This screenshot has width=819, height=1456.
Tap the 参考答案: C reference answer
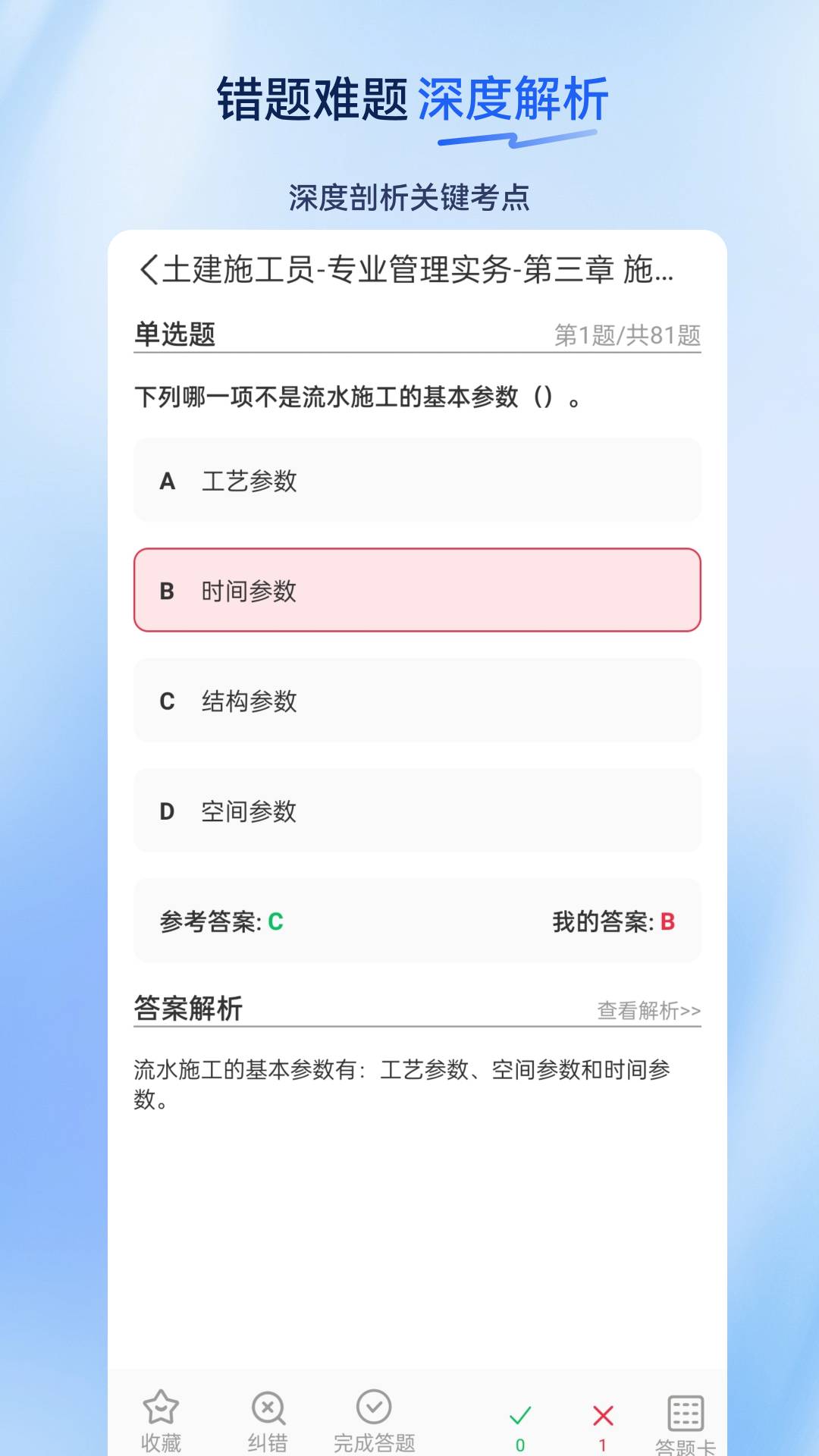coord(220,921)
